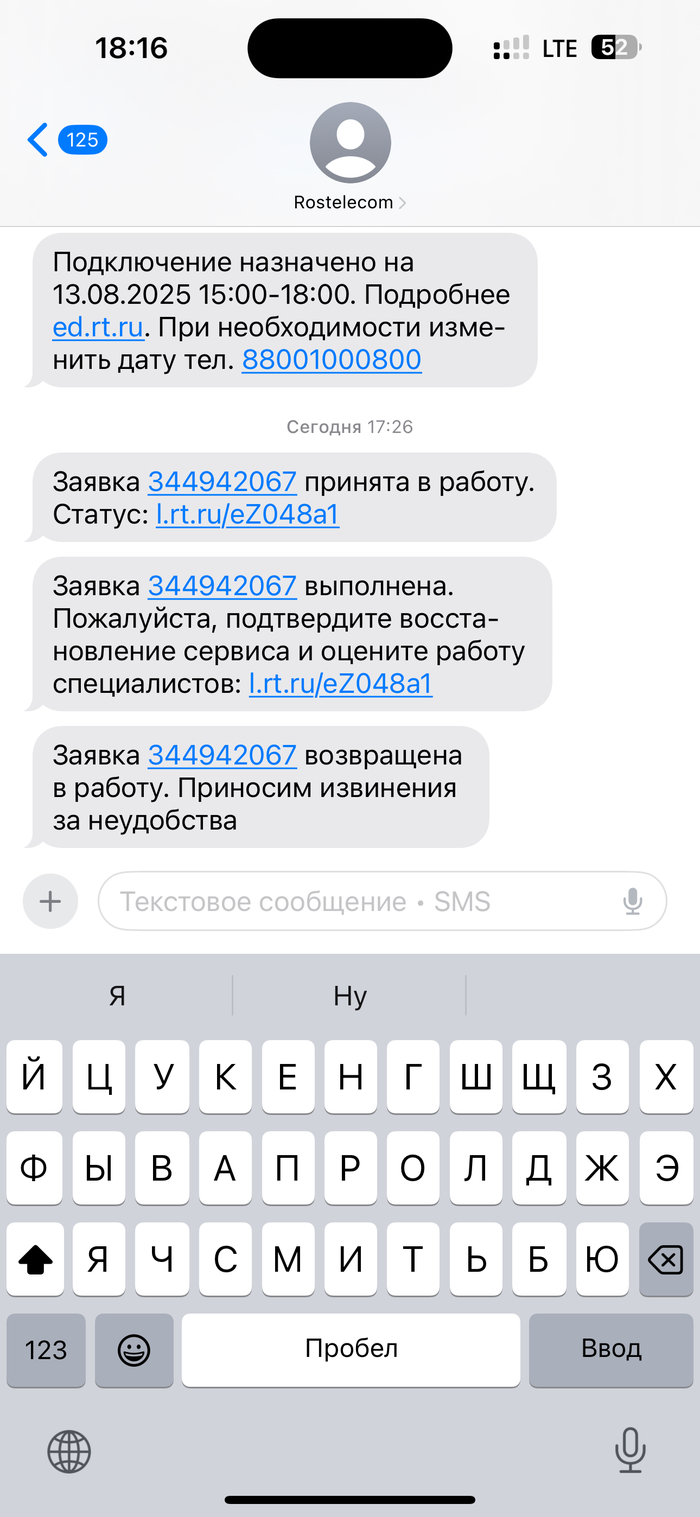The height and width of the screenshot is (1517, 700).
Task: Go back to the message list
Action: (40, 140)
